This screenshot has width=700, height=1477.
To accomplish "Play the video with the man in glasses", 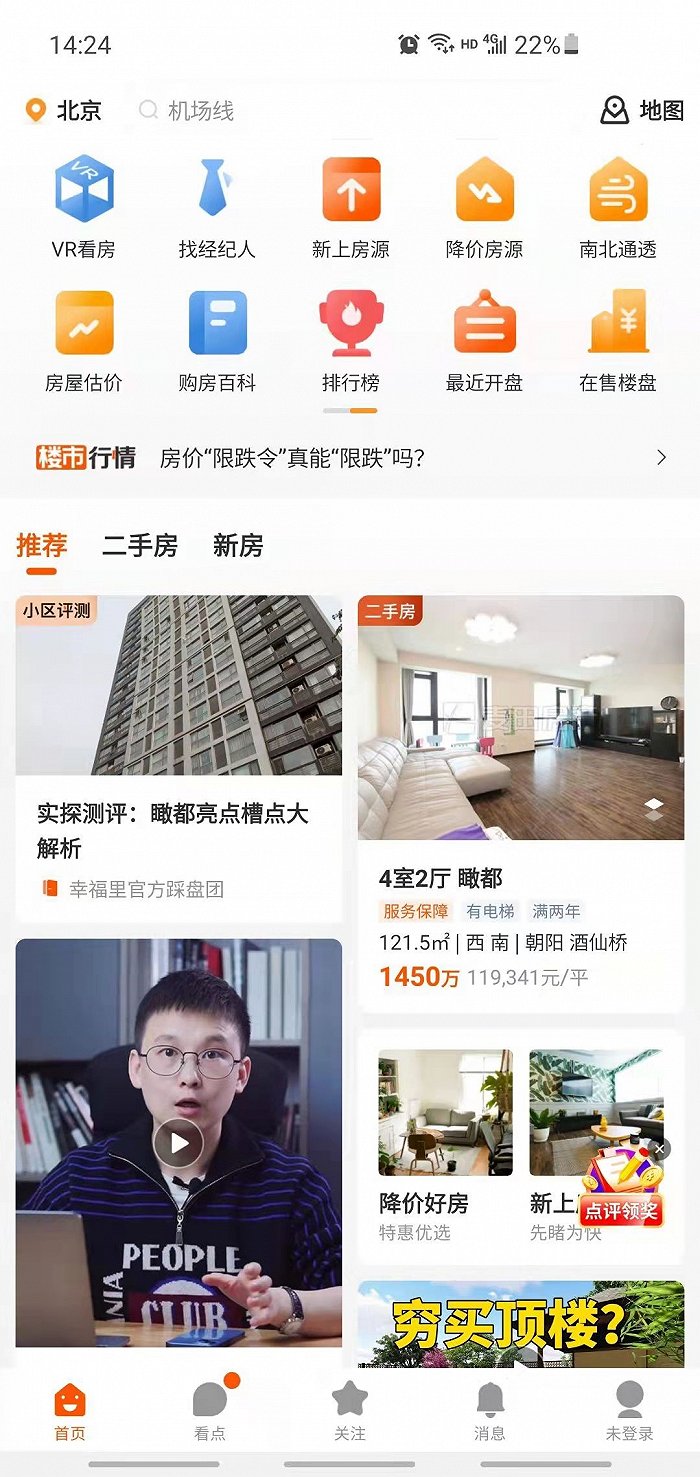I will [x=179, y=1143].
